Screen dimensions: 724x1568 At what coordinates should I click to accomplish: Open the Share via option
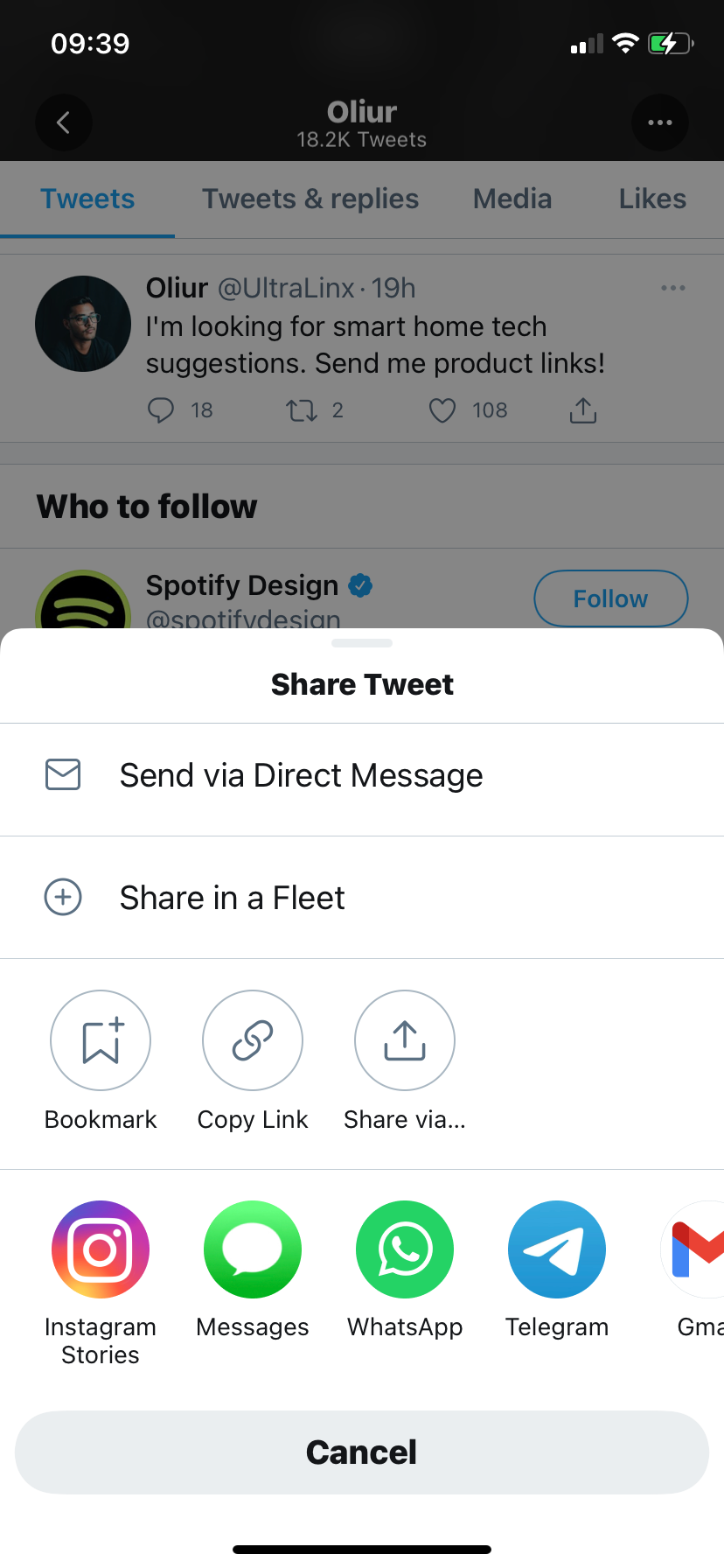click(405, 1040)
